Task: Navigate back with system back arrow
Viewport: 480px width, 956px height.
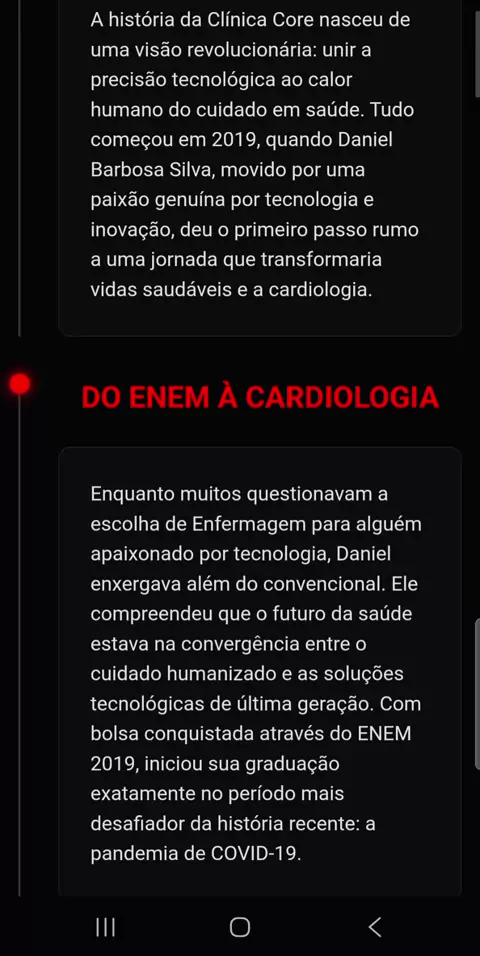Action: click(374, 927)
